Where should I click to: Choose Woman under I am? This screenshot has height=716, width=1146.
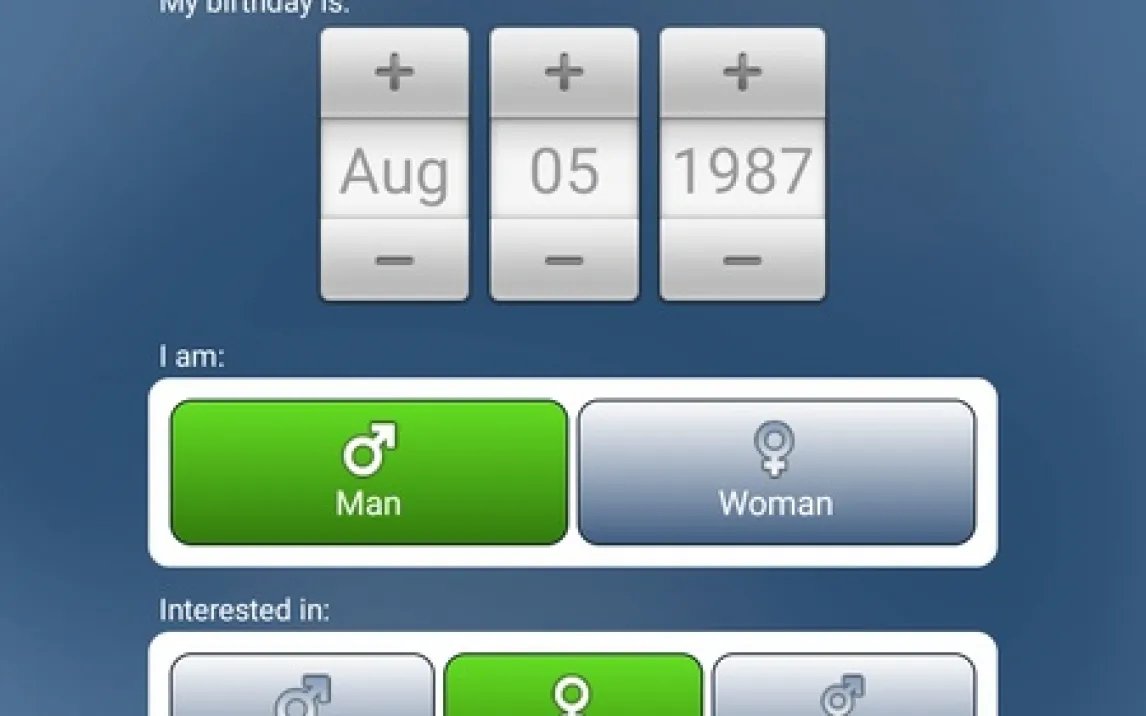776,472
